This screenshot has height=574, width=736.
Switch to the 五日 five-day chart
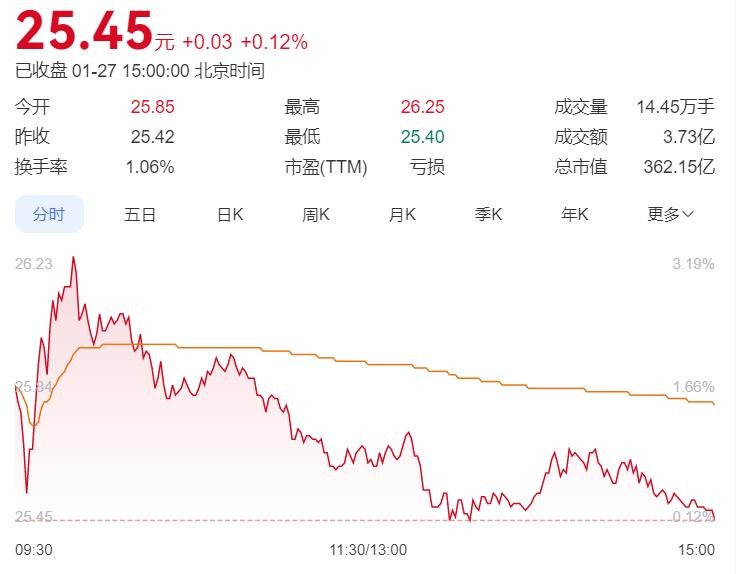[x=140, y=214]
